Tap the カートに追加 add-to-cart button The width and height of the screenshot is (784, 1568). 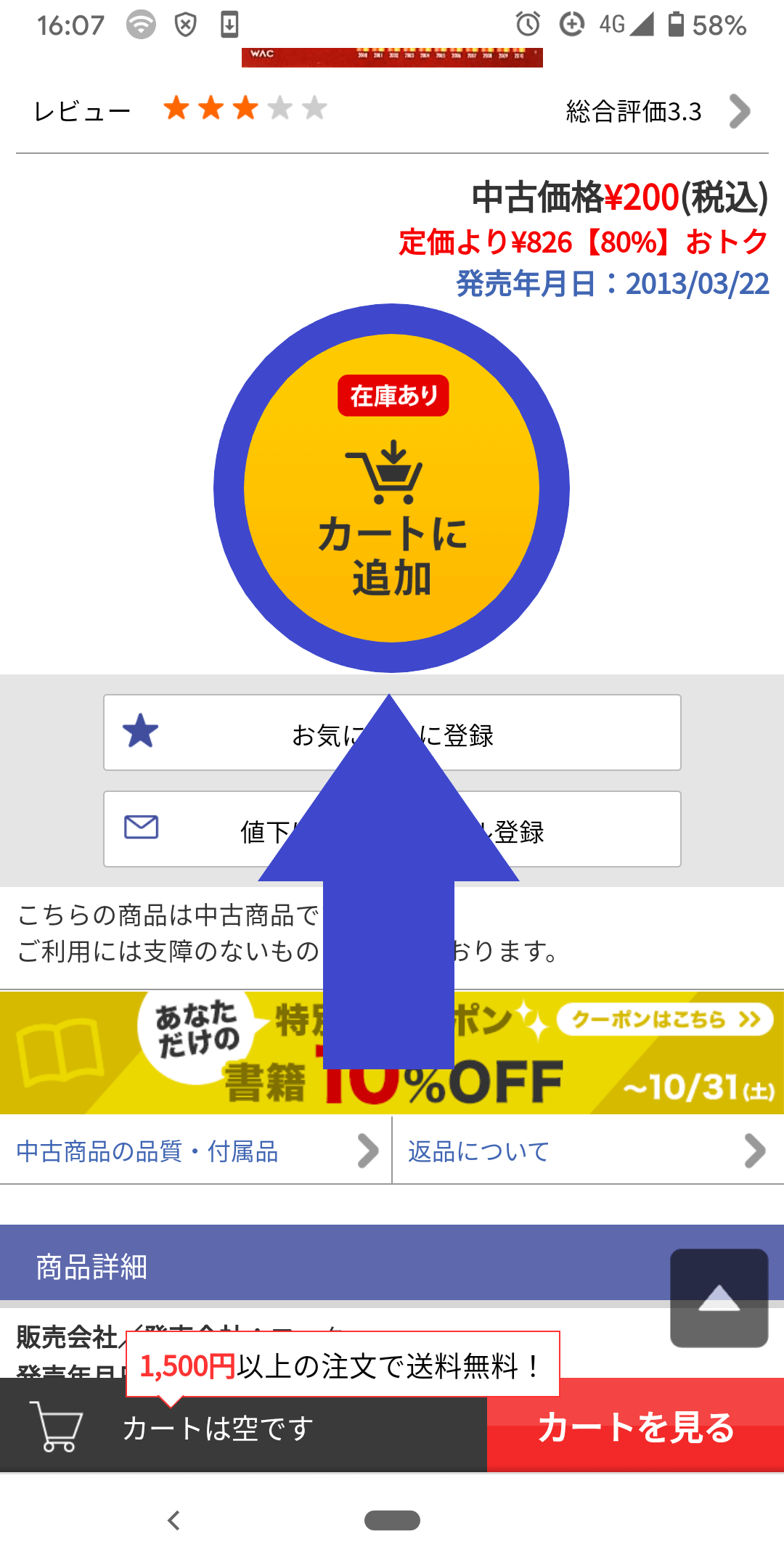[391, 488]
